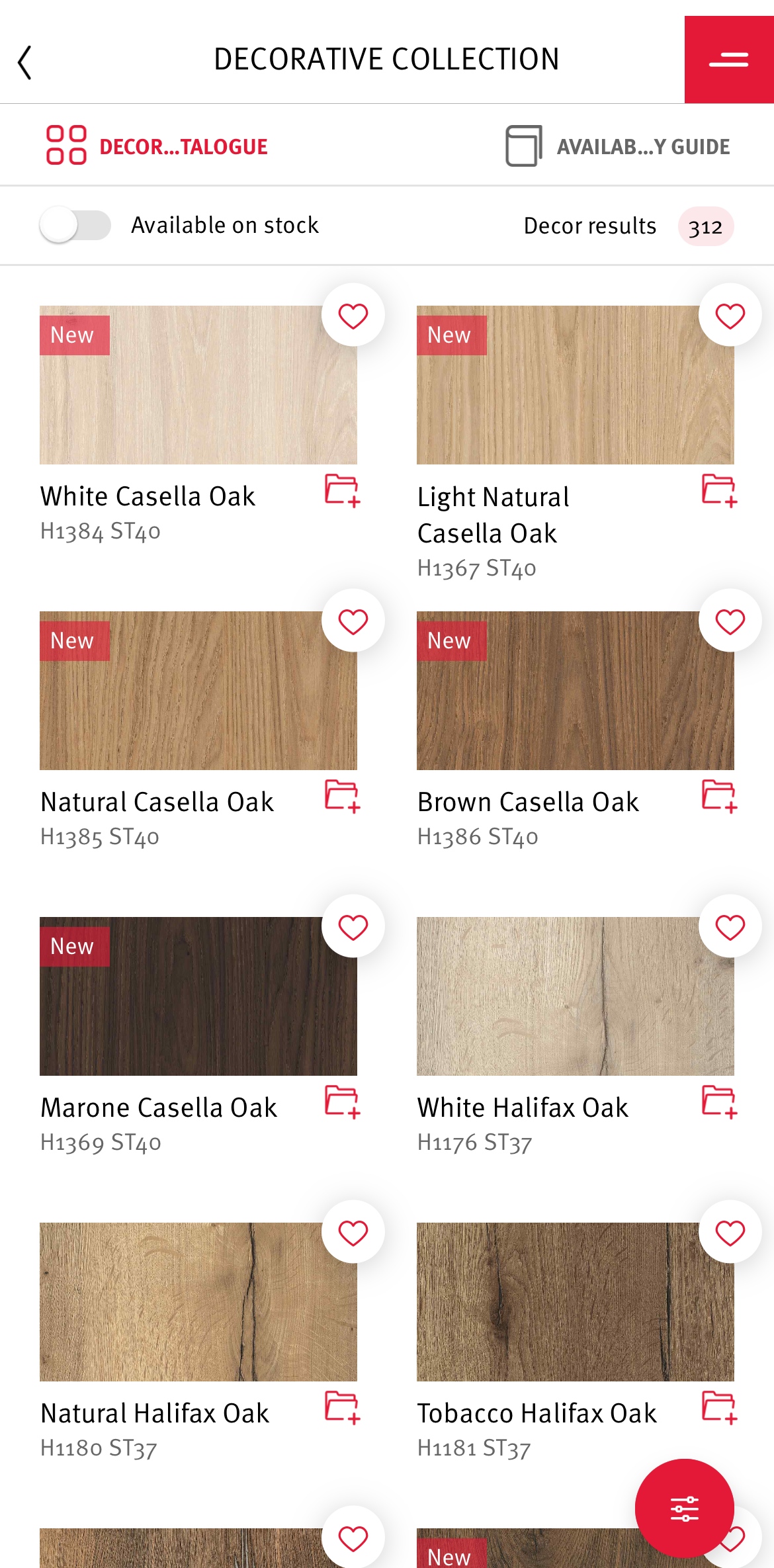Switch to the Decor Catalogue tab

157,146
